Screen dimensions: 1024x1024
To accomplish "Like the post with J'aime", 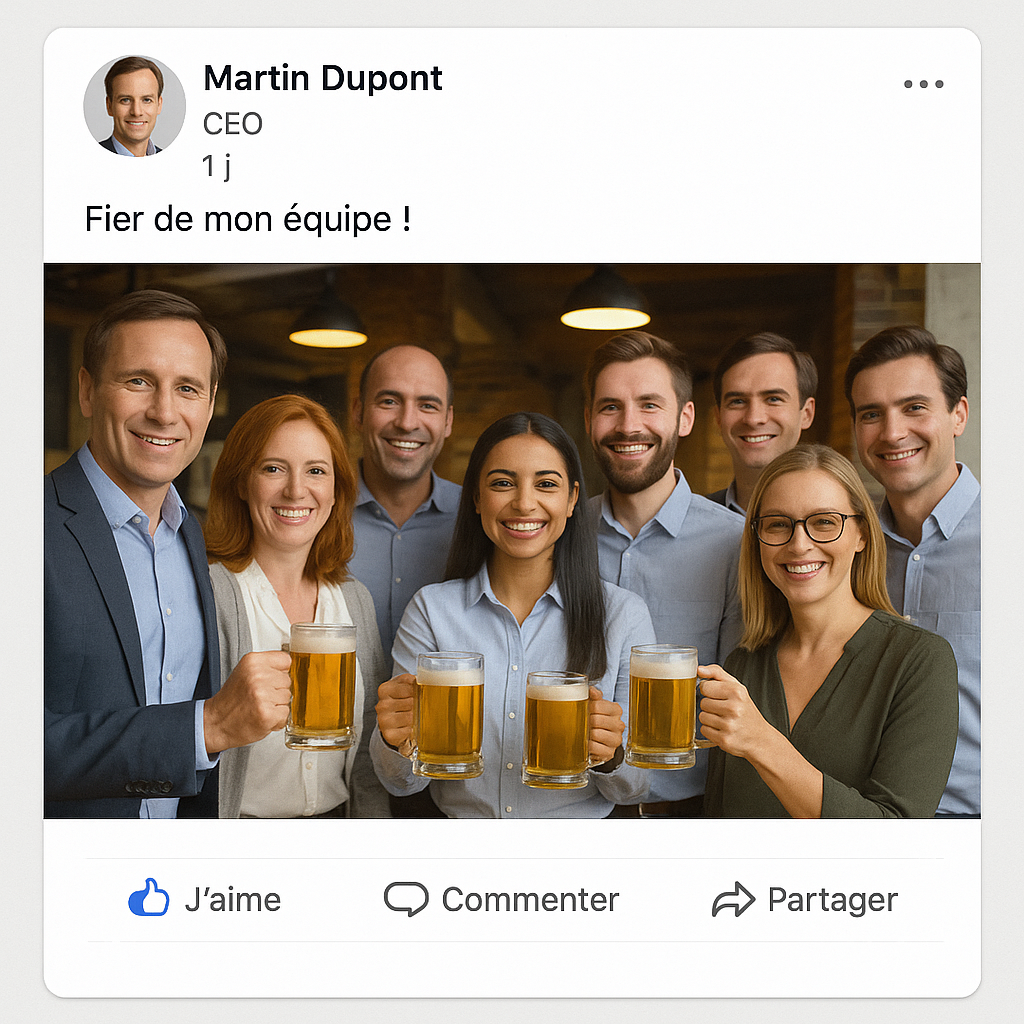I will point(205,899).
